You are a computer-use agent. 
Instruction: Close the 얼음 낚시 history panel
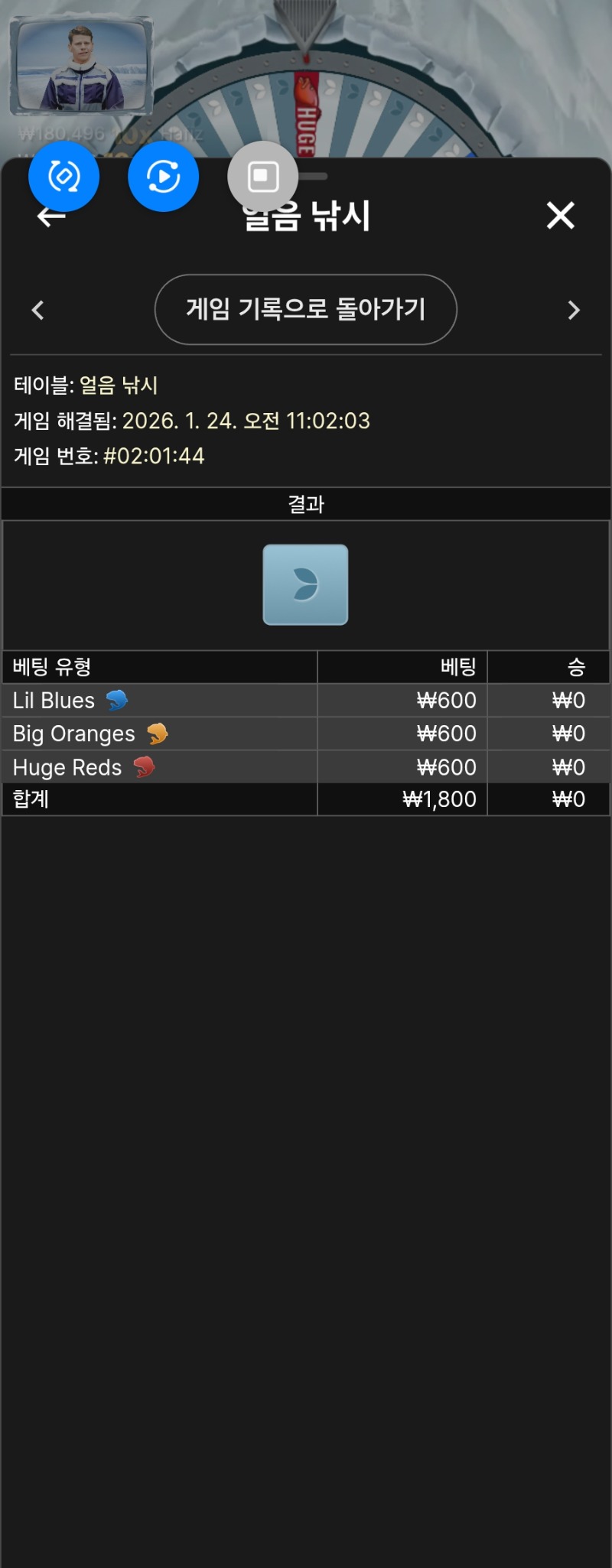(x=560, y=216)
